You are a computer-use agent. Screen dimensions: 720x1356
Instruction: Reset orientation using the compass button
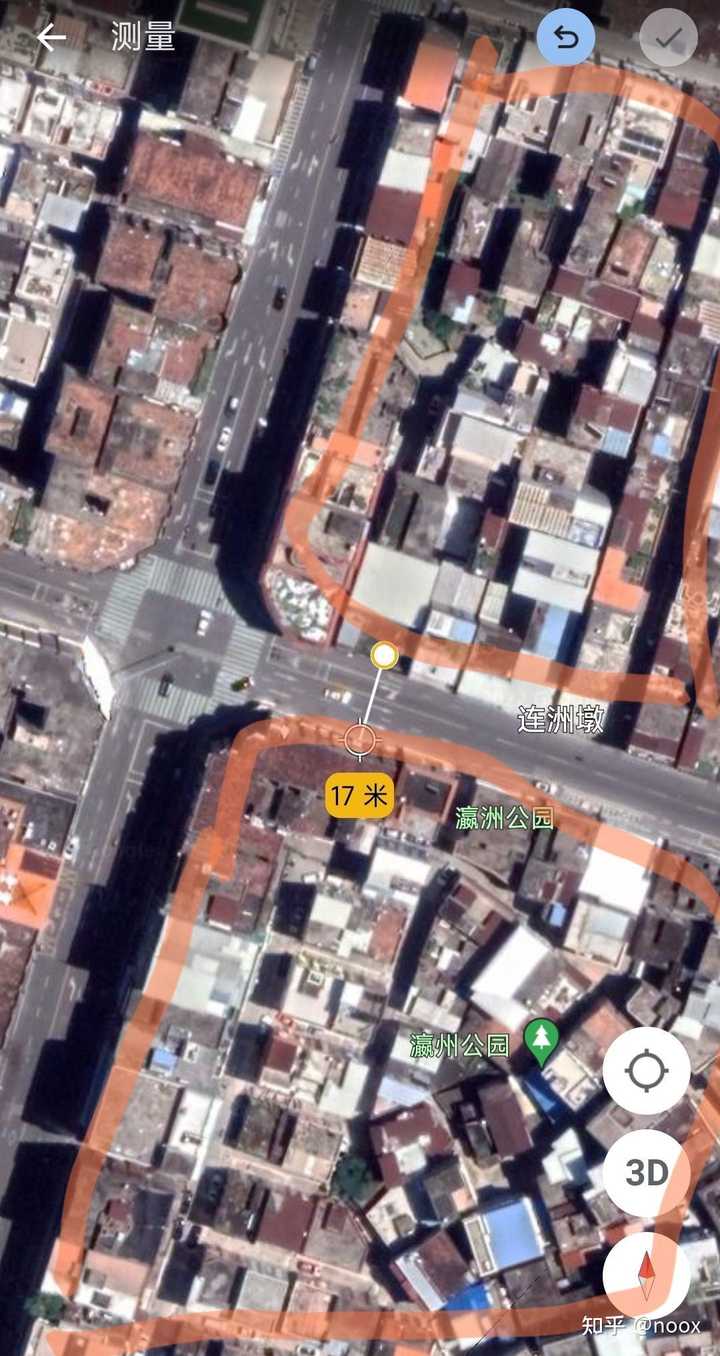coord(646,1275)
